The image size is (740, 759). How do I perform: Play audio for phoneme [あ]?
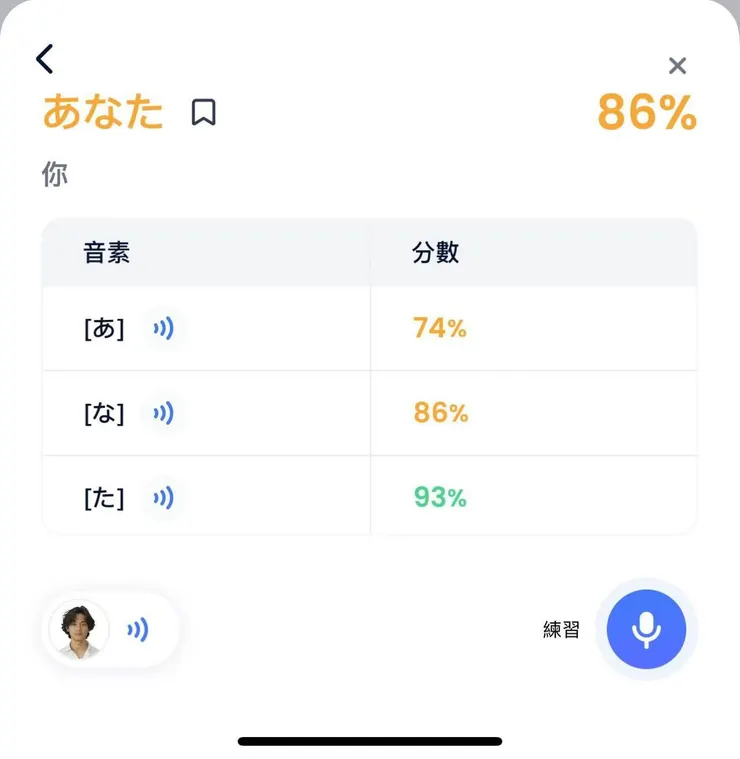164,328
